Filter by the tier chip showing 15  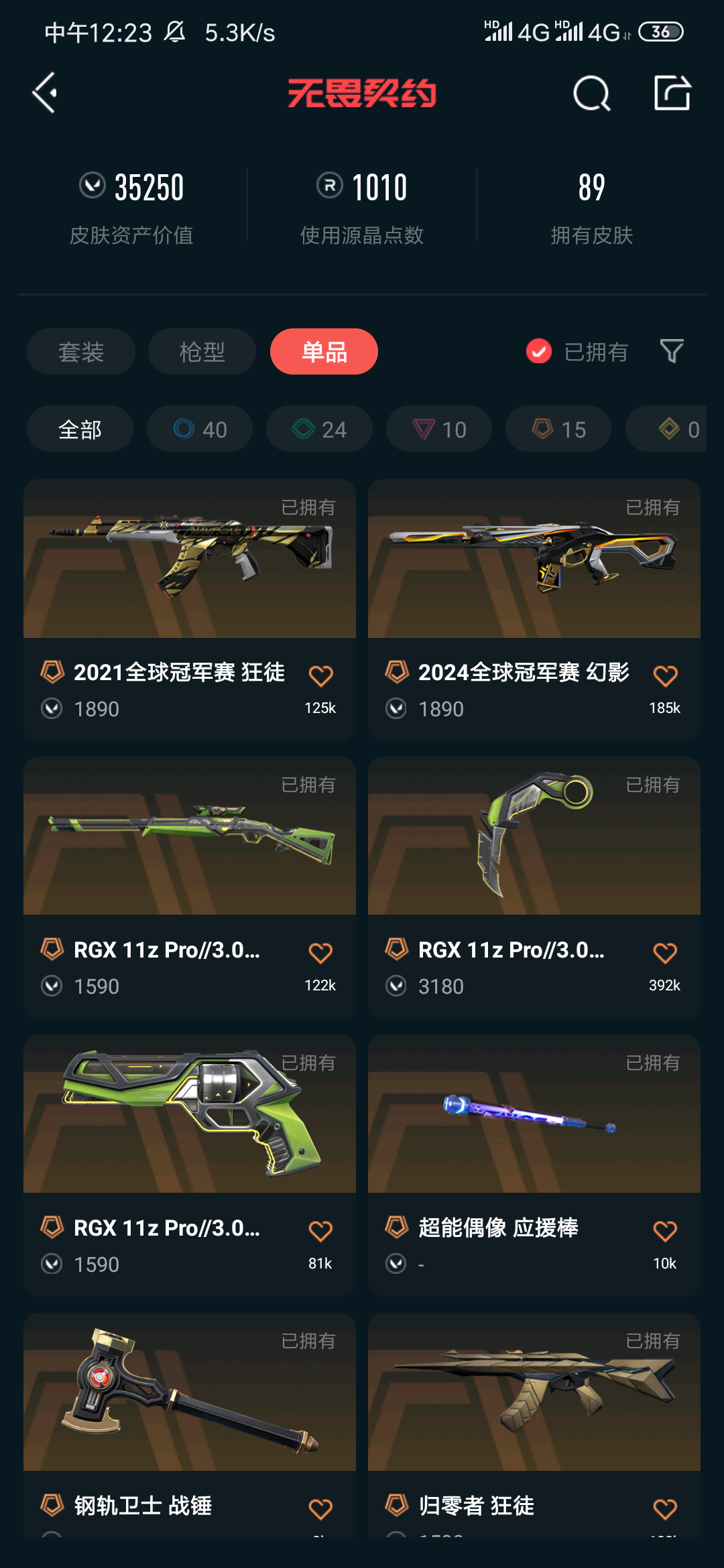coord(558,429)
